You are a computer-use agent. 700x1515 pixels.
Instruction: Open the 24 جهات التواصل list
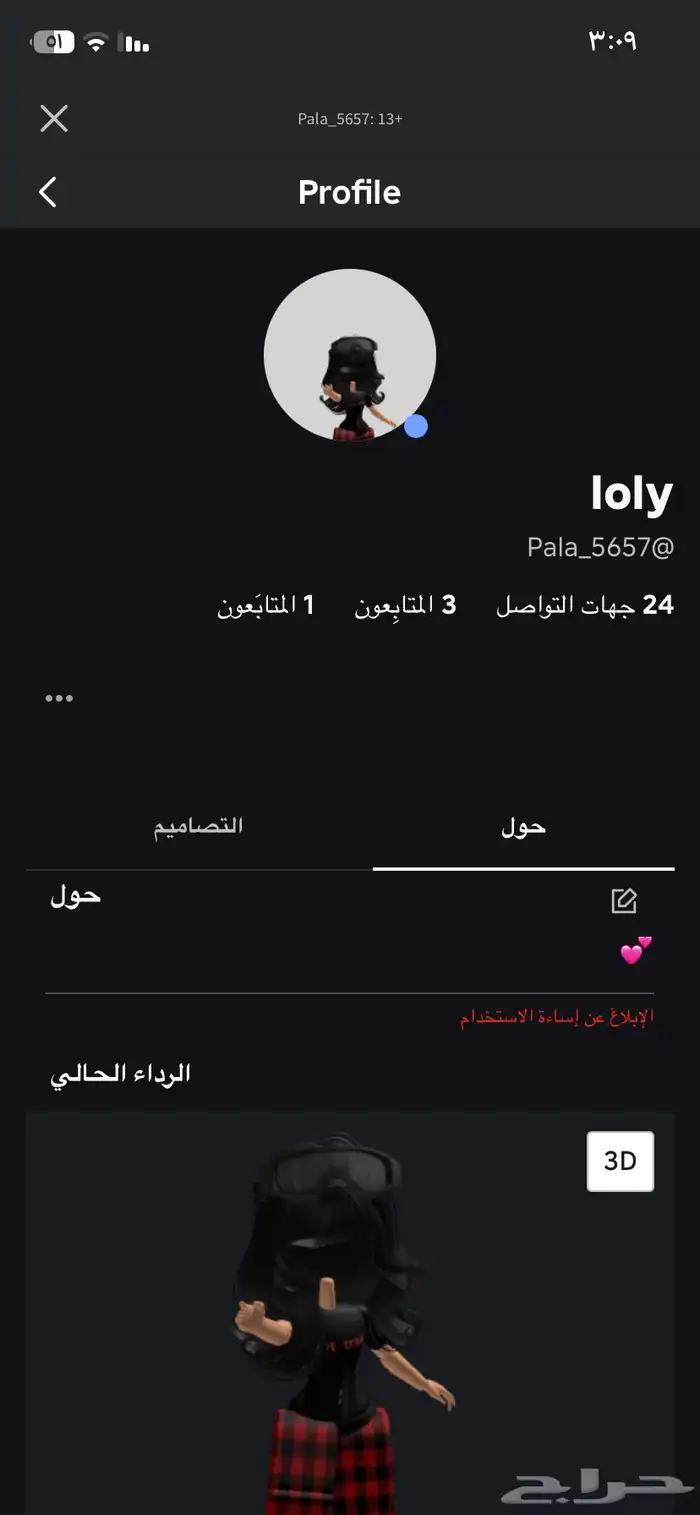(585, 605)
